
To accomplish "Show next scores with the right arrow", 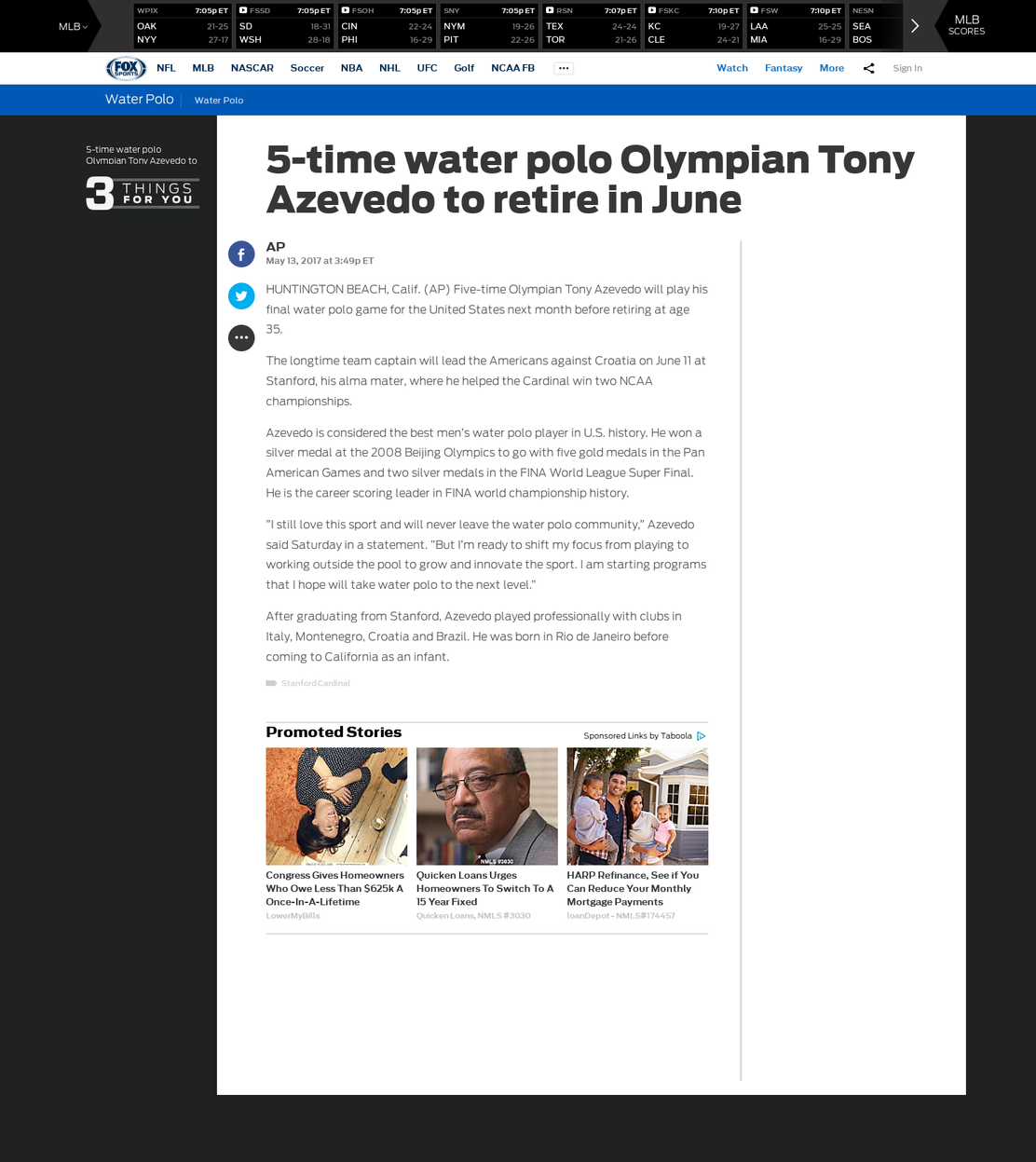I will point(915,26).
